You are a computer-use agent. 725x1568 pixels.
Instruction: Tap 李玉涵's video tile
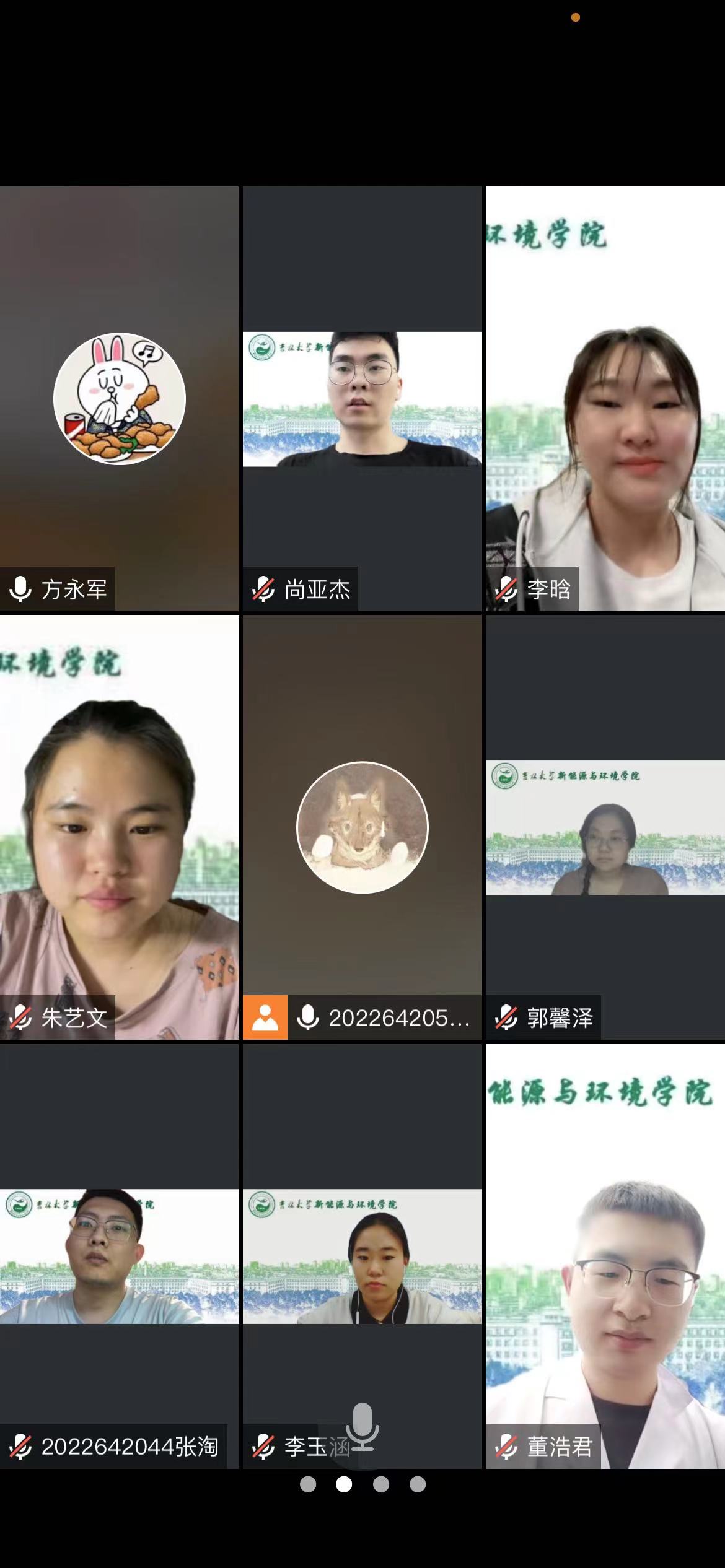(x=362, y=1255)
